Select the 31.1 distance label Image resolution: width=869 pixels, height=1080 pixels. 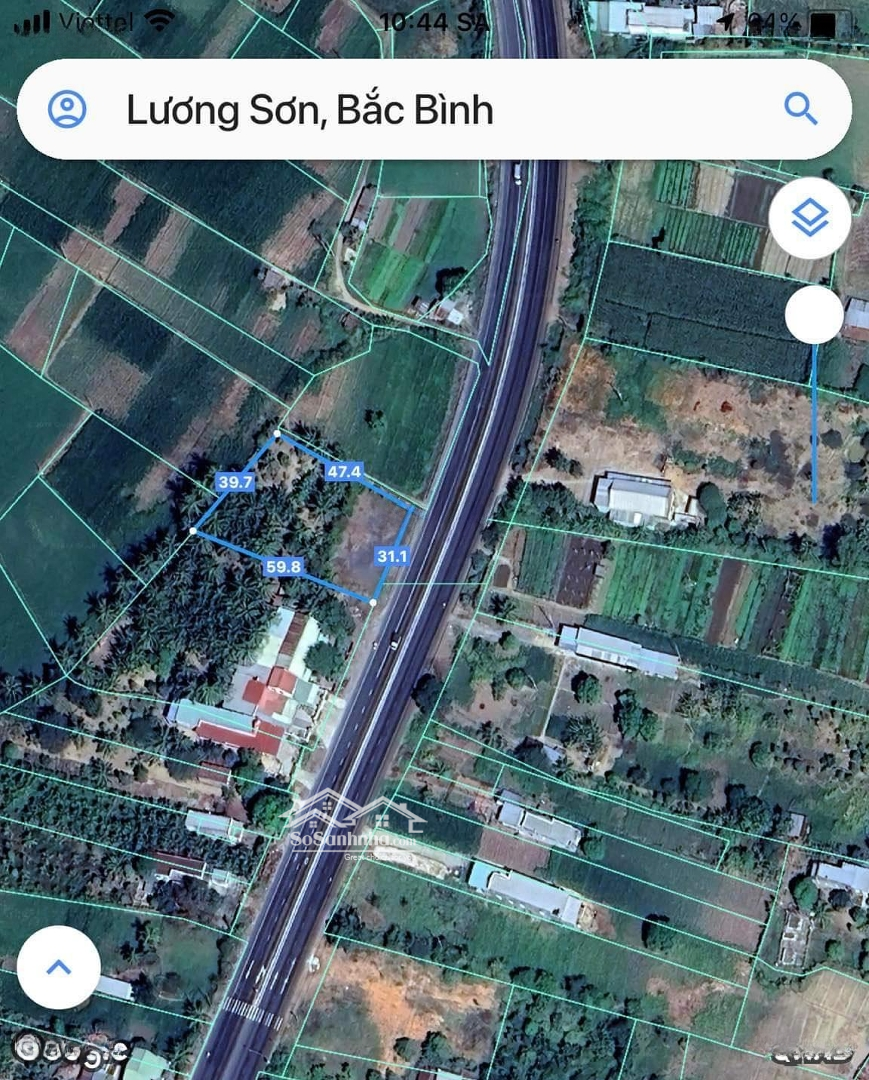point(392,556)
